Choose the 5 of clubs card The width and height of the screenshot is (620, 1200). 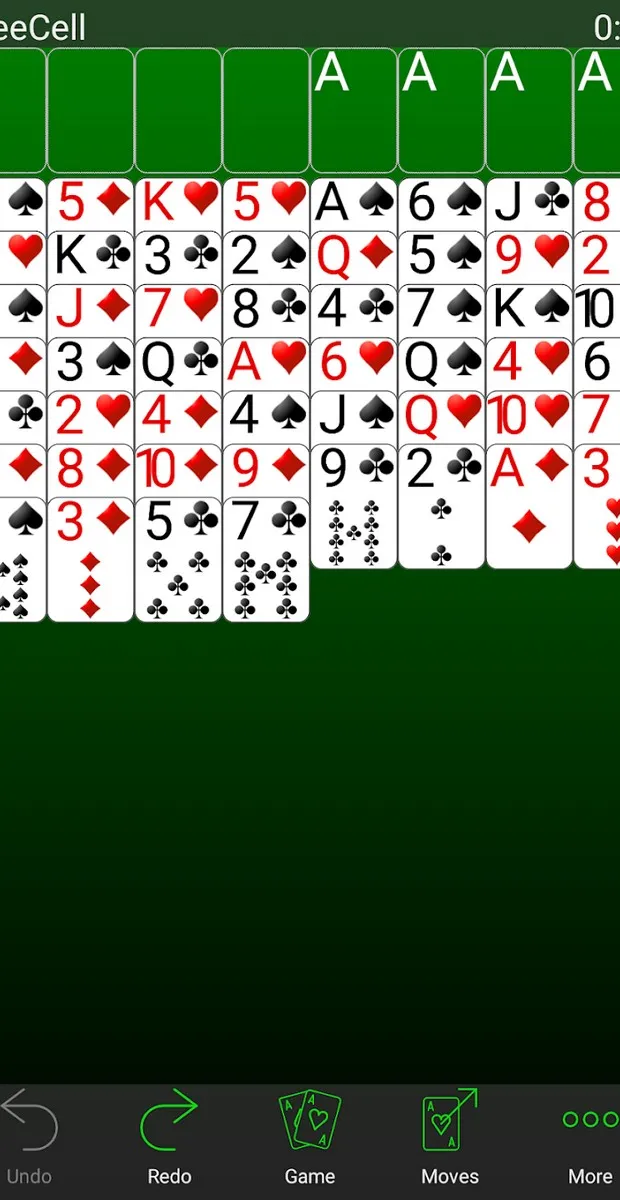(x=178, y=560)
